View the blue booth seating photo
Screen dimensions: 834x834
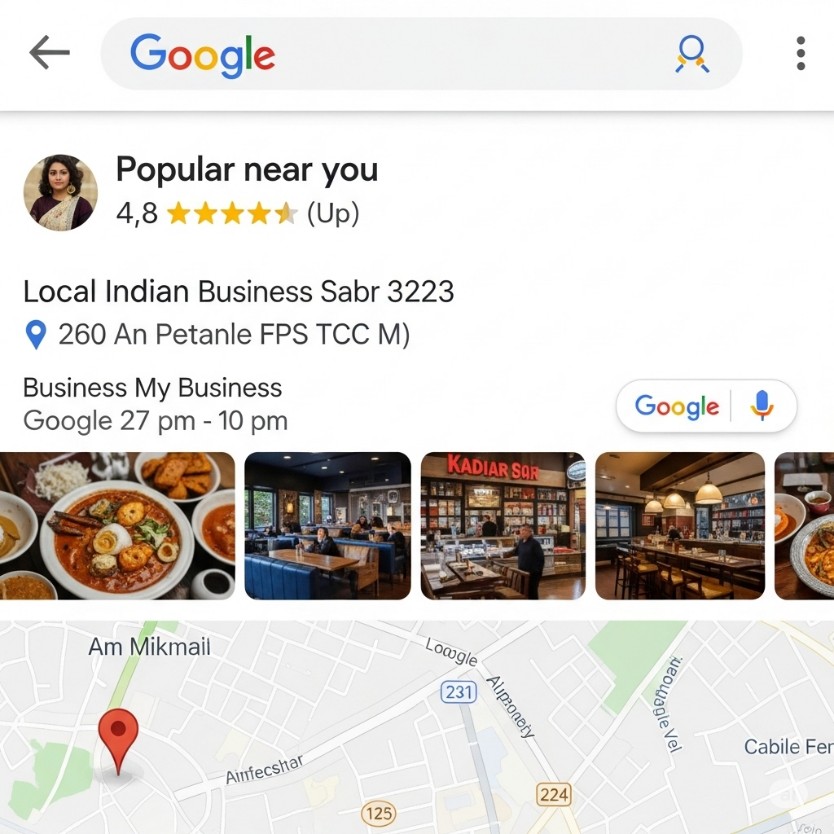327,526
